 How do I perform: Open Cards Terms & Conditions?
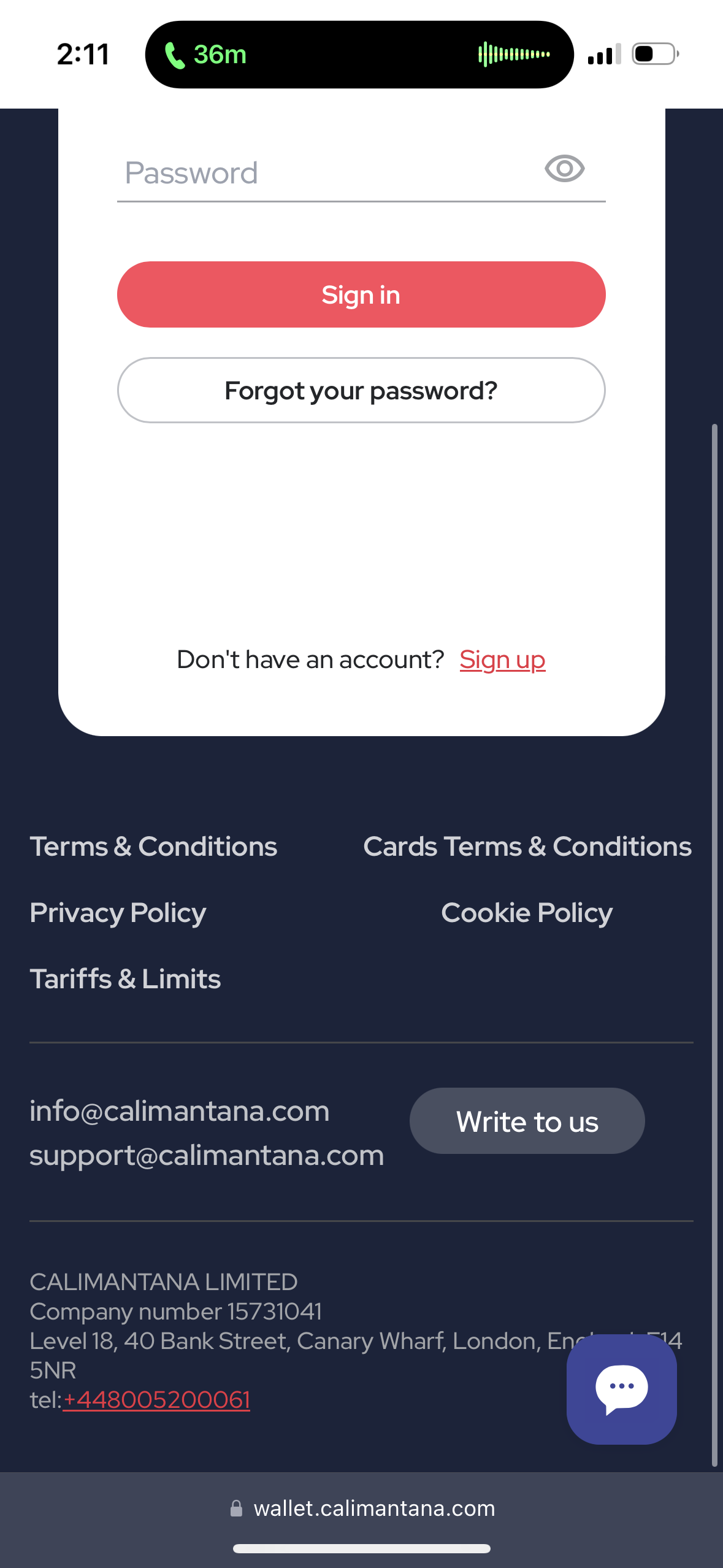coord(527,847)
